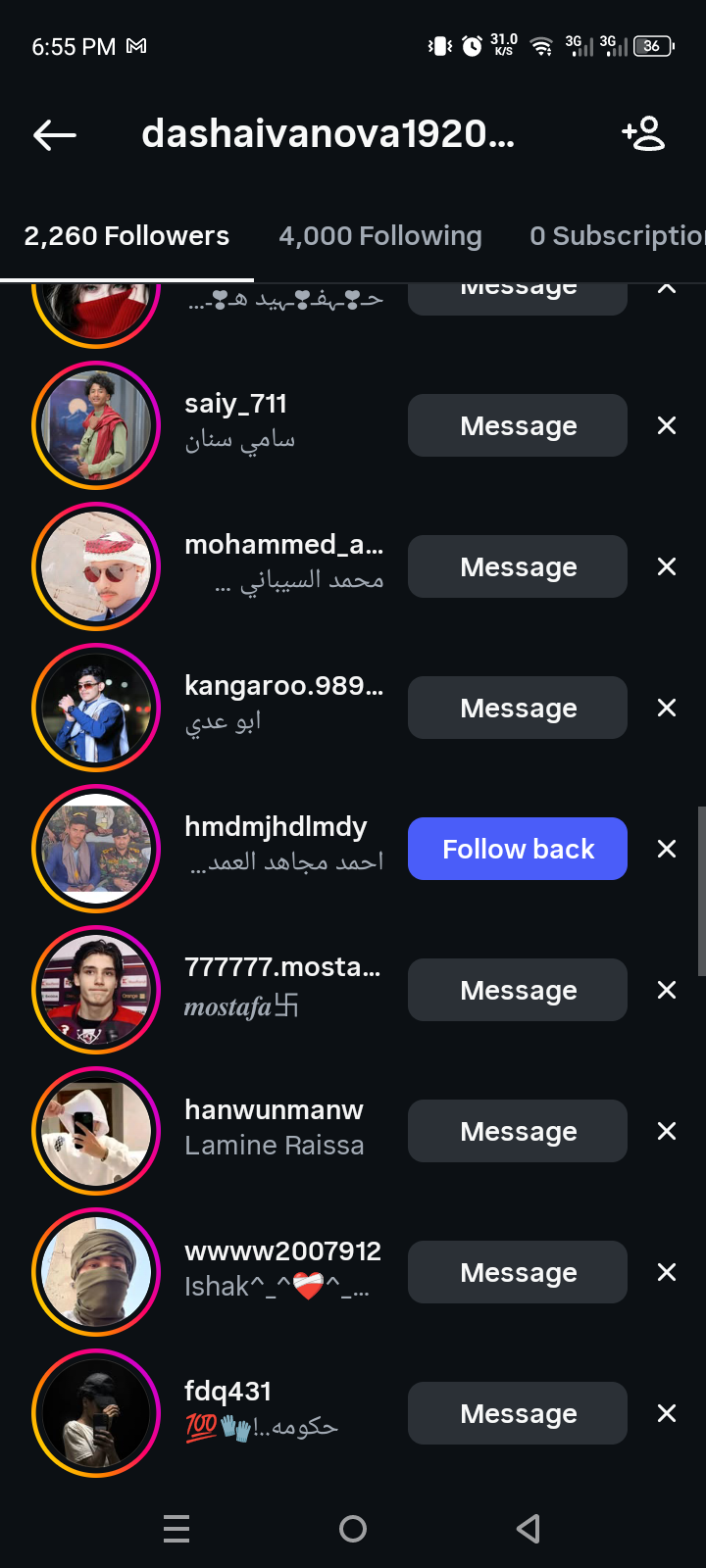Remove kangaroo.989 from followers
706x1568 pixels.
point(667,708)
